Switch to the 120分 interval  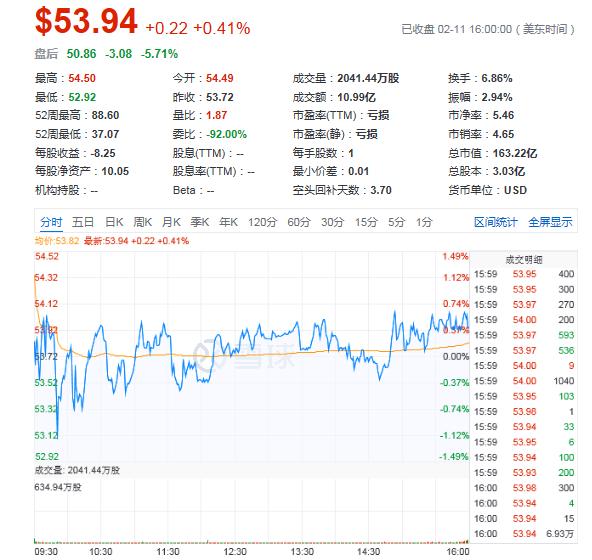[x=262, y=222]
